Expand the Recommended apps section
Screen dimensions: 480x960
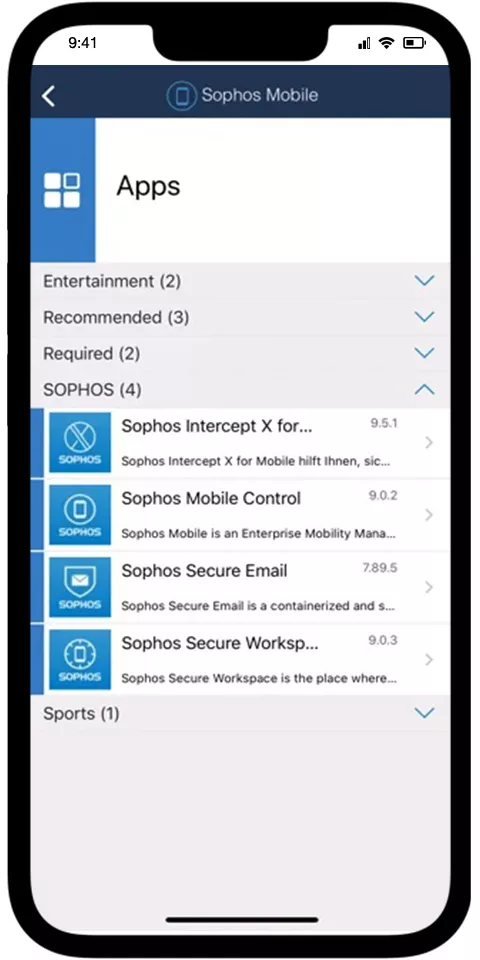[x=240, y=317]
